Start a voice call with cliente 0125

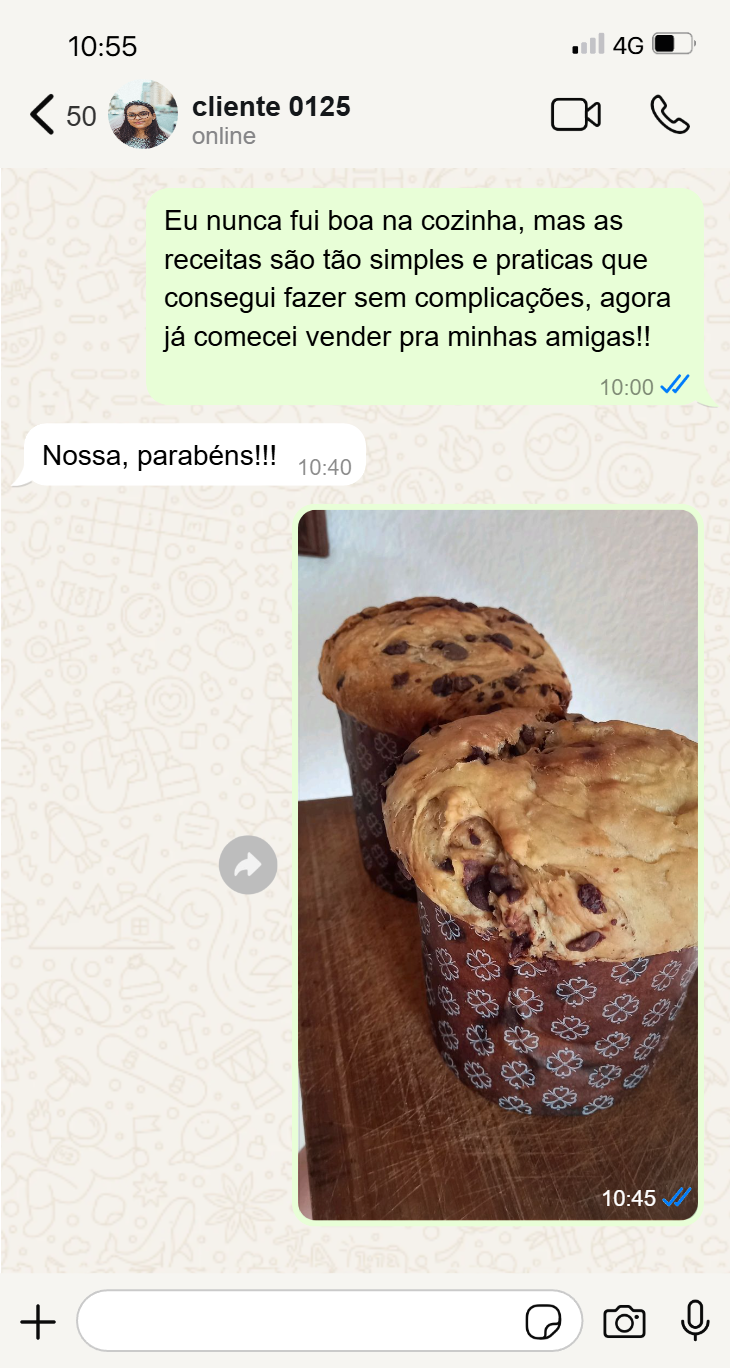(x=669, y=115)
